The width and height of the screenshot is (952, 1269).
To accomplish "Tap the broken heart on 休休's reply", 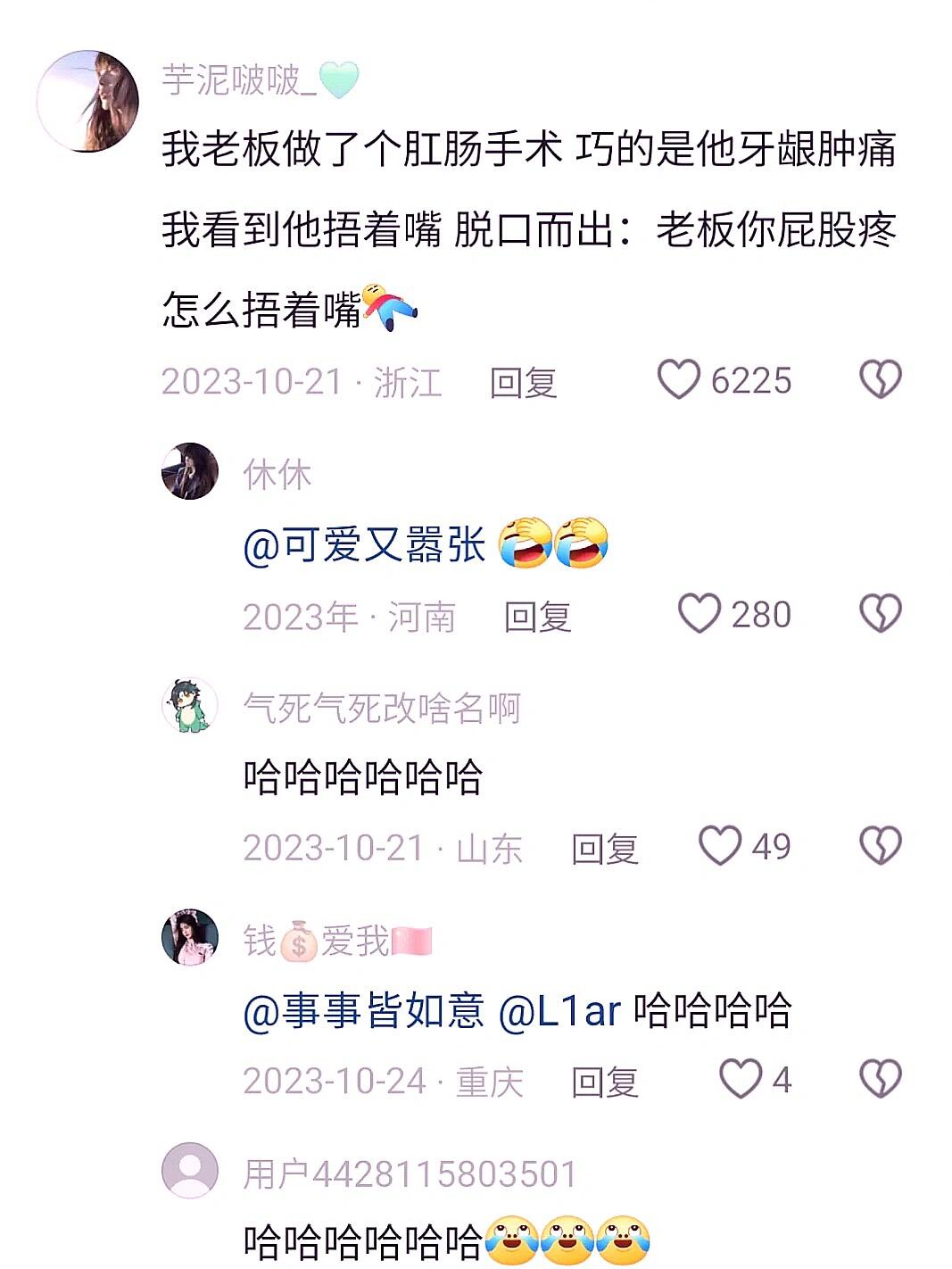I will pos(882,614).
